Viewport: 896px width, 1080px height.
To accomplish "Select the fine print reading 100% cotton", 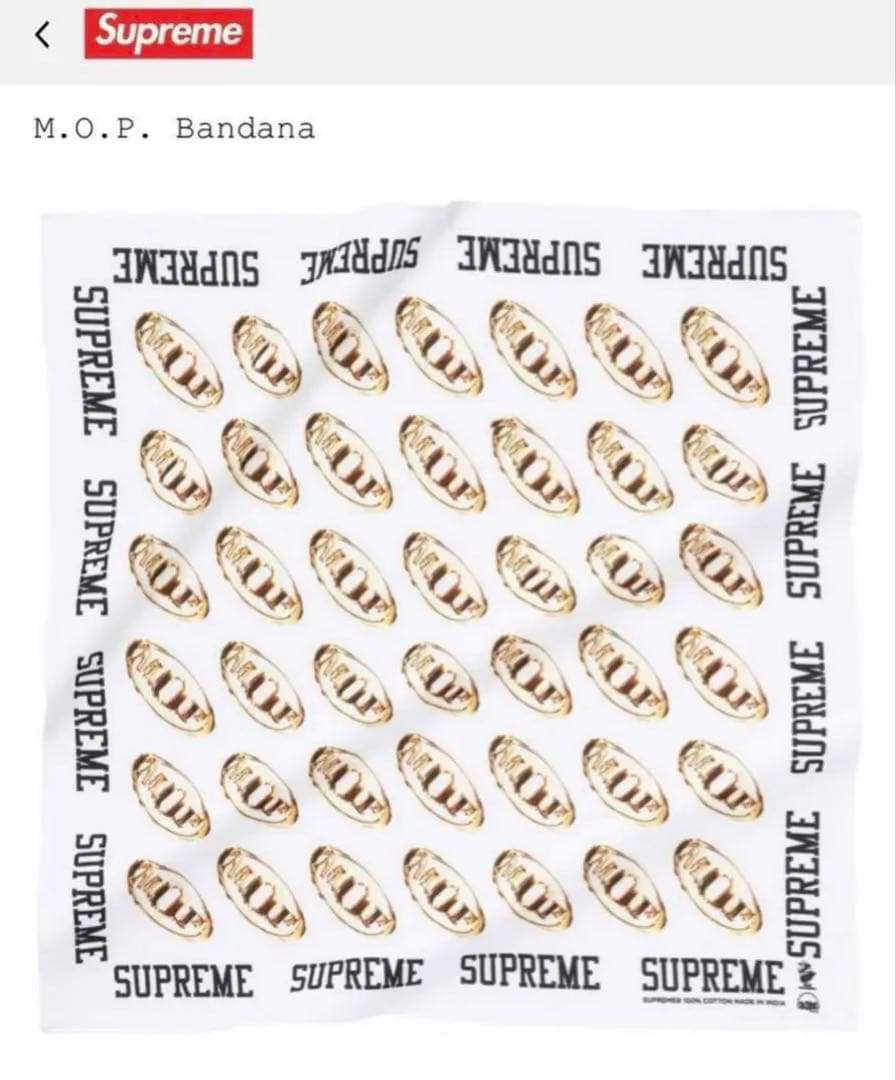I will [x=700, y=998].
